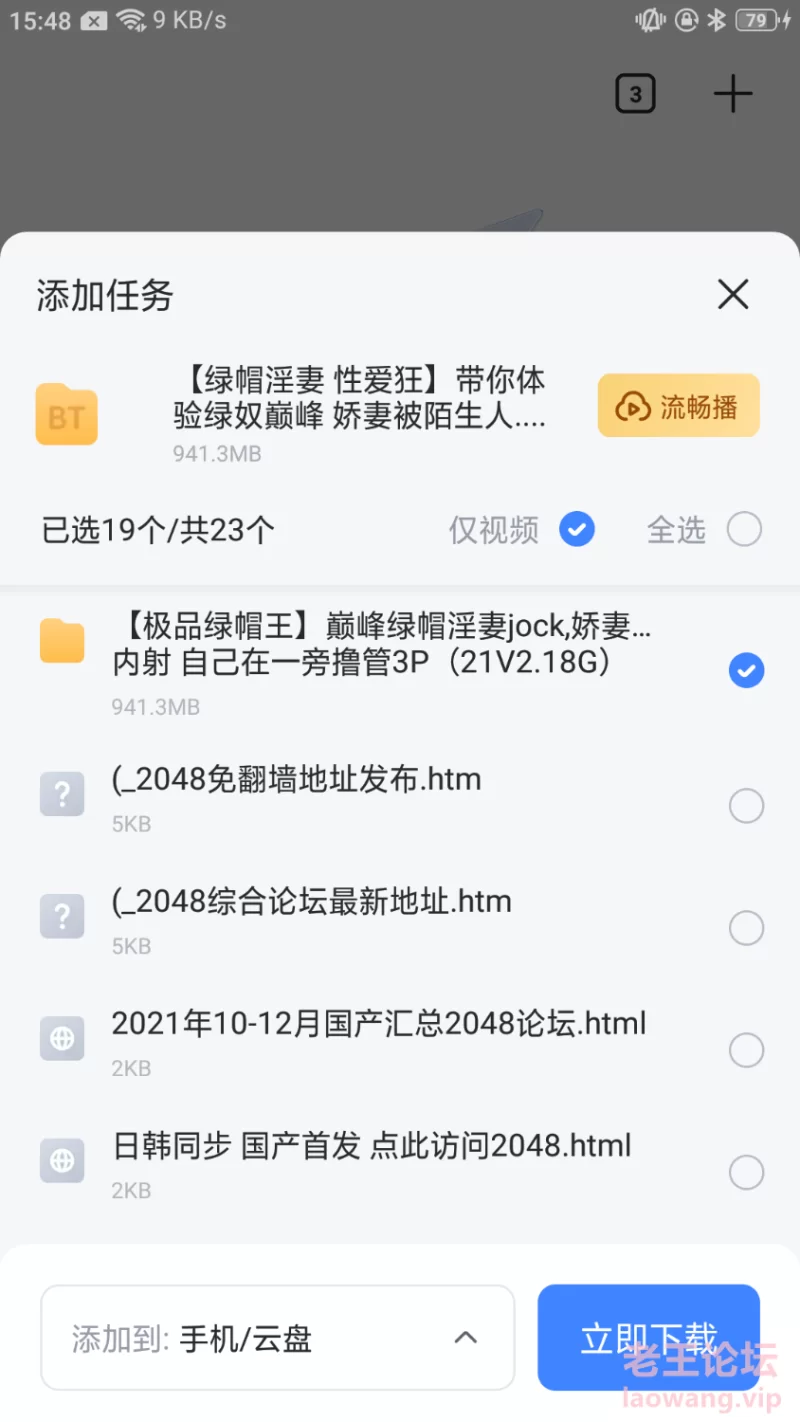Select 日韩同步 国产首发 点此访问2048.html
This screenshot has height=1422, width=800.
click(x=746, y=1172)
